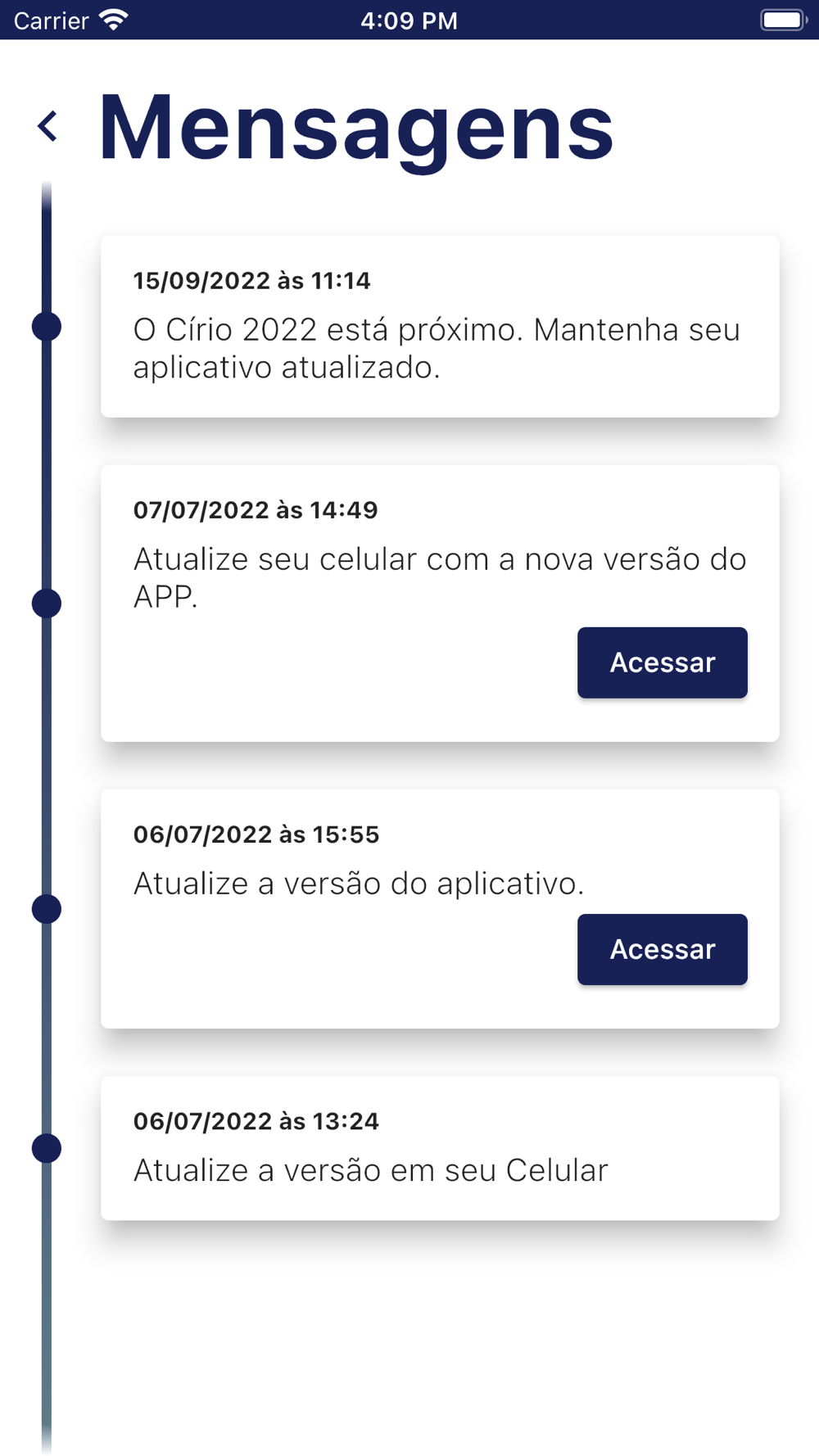This screenshot has height=1456, width=819.
Task: Tap Acessar on the 07/07/2022 message
Action: point(662,662)
